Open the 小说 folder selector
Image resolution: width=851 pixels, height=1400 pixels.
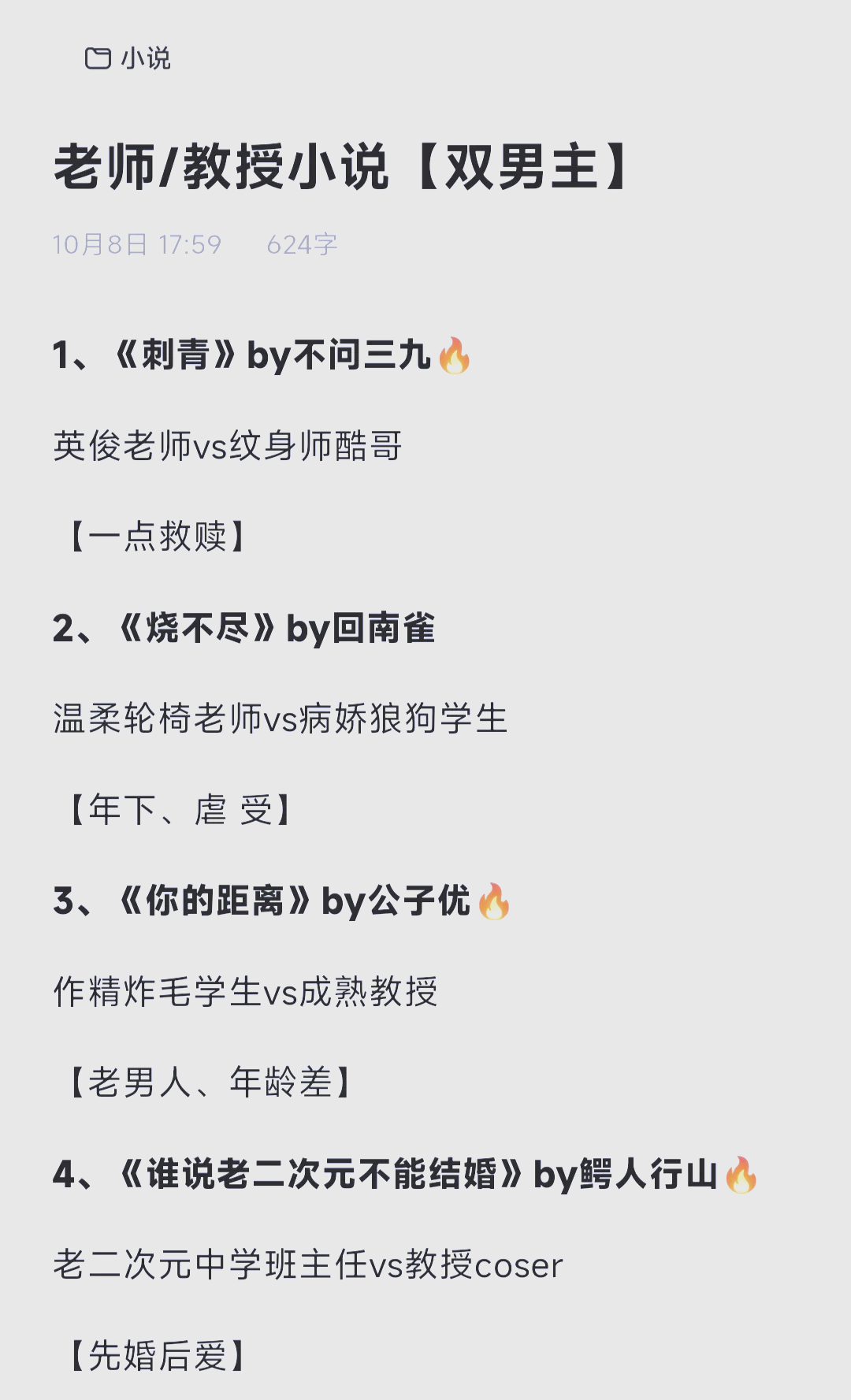click(128, 58)
